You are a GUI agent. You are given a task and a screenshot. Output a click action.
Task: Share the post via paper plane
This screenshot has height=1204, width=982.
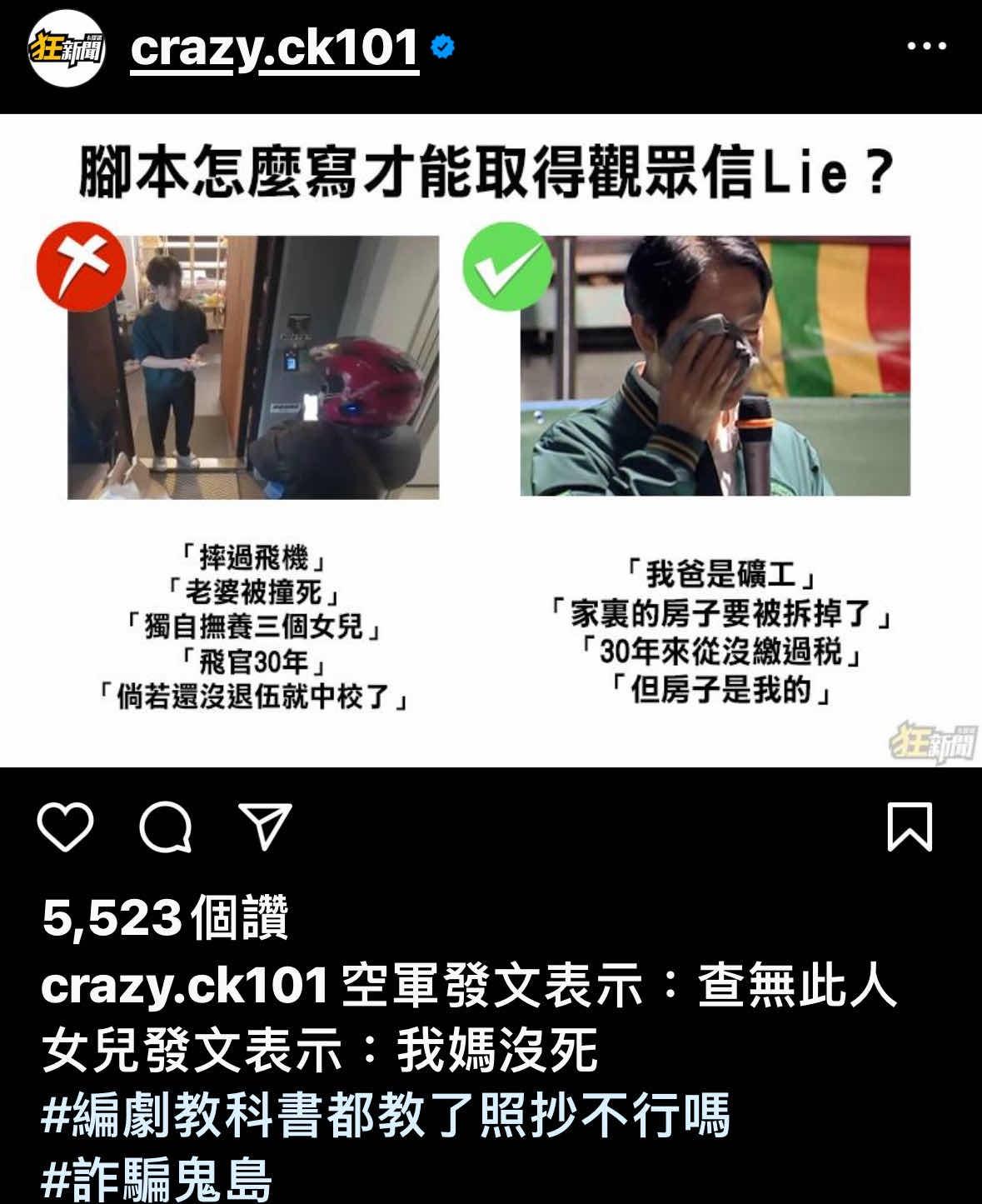(265, 826)
